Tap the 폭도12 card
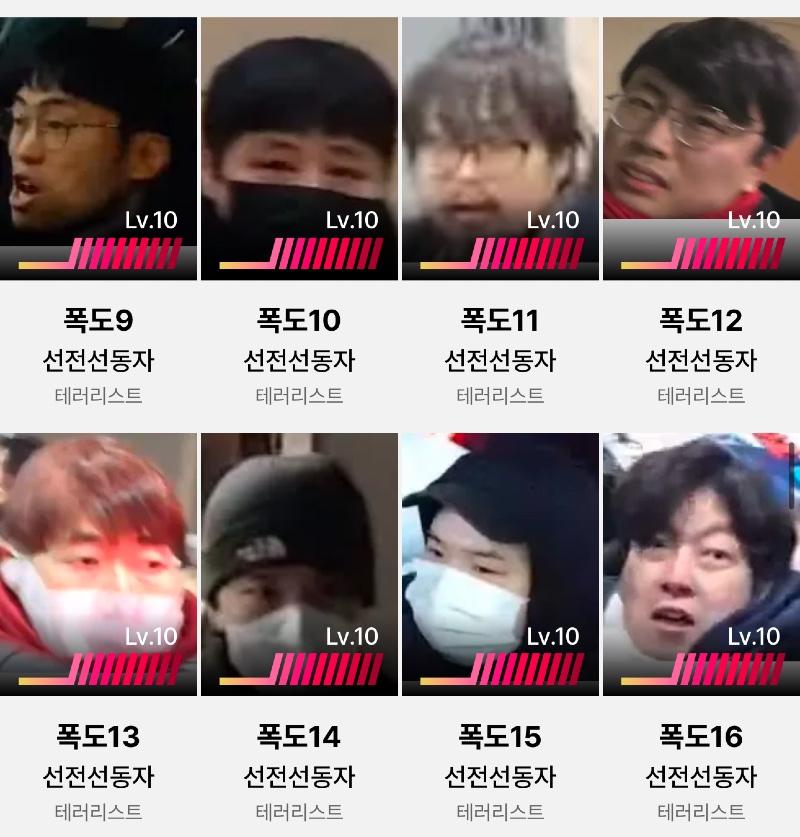800x837 pixels. (x=700, y=150)
